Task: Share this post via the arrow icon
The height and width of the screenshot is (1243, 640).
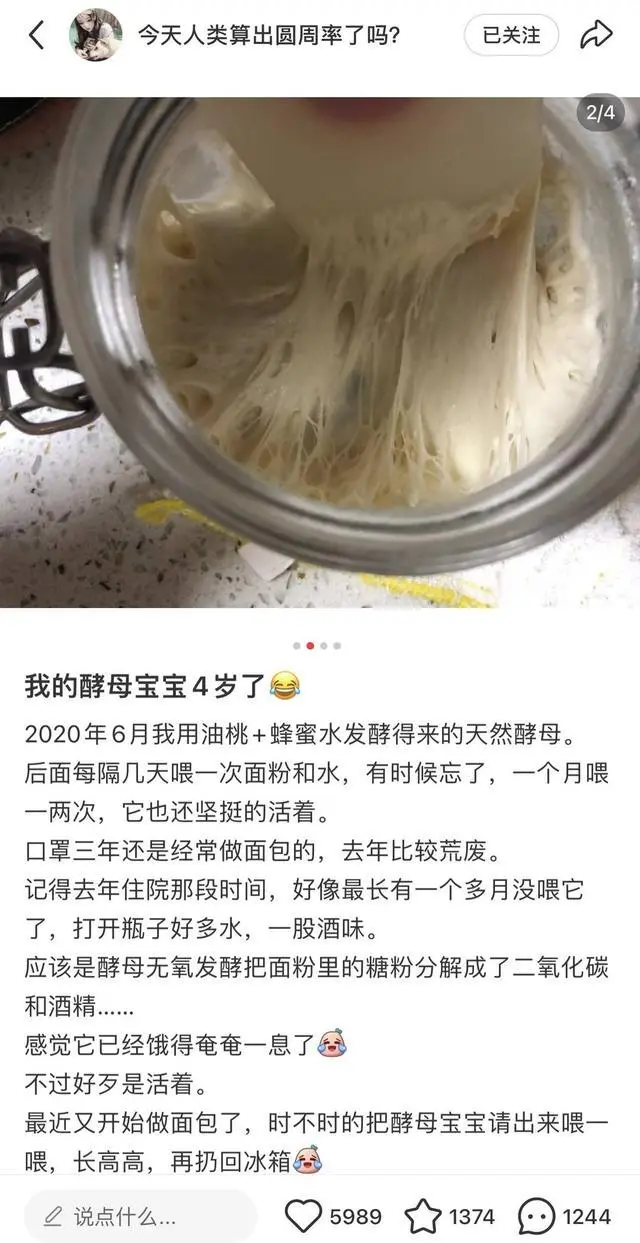Action: pos(596,36)
